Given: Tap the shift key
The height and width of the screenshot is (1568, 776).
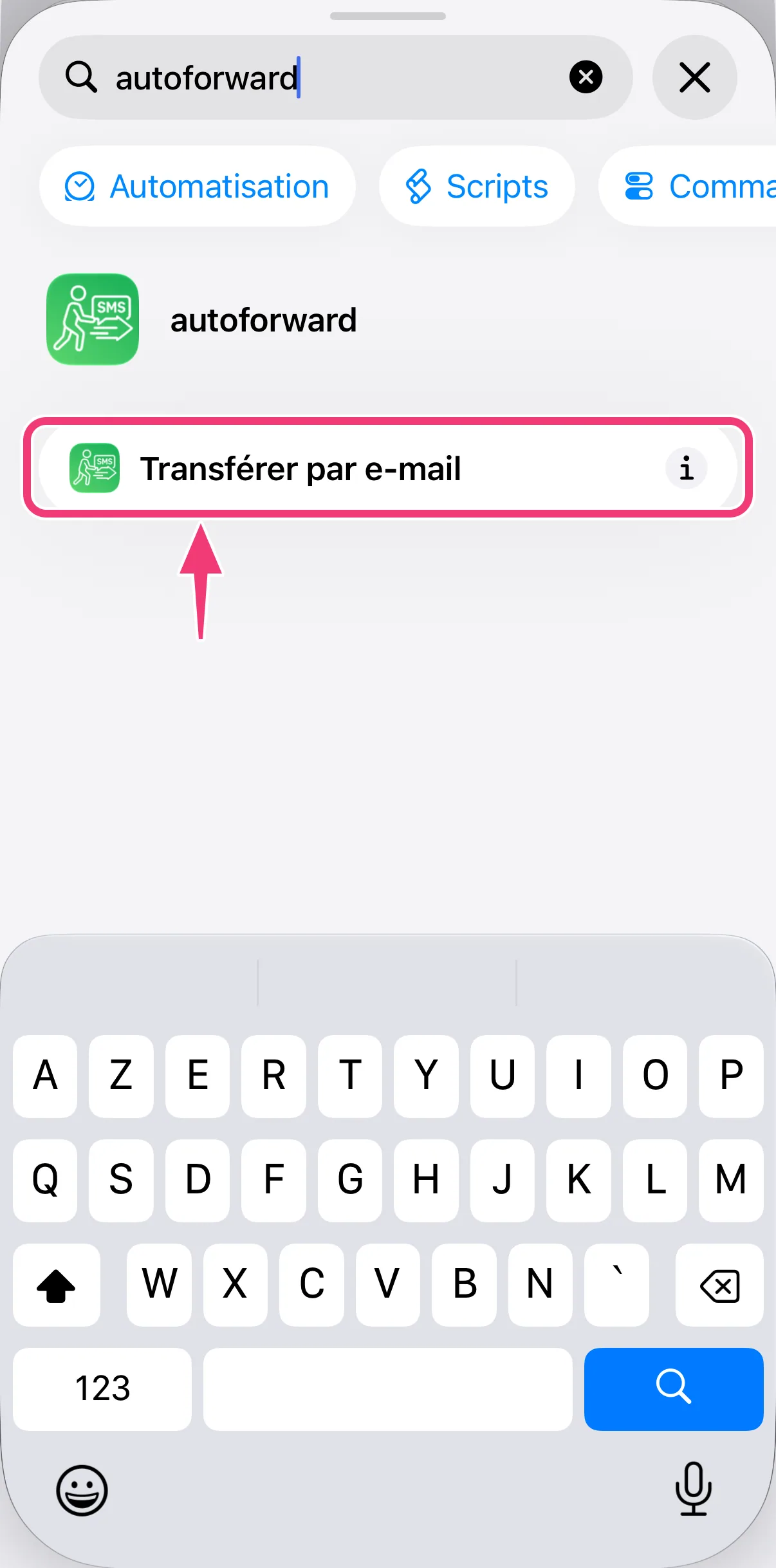Looking at the screenshot, I should click(57, 1285).
